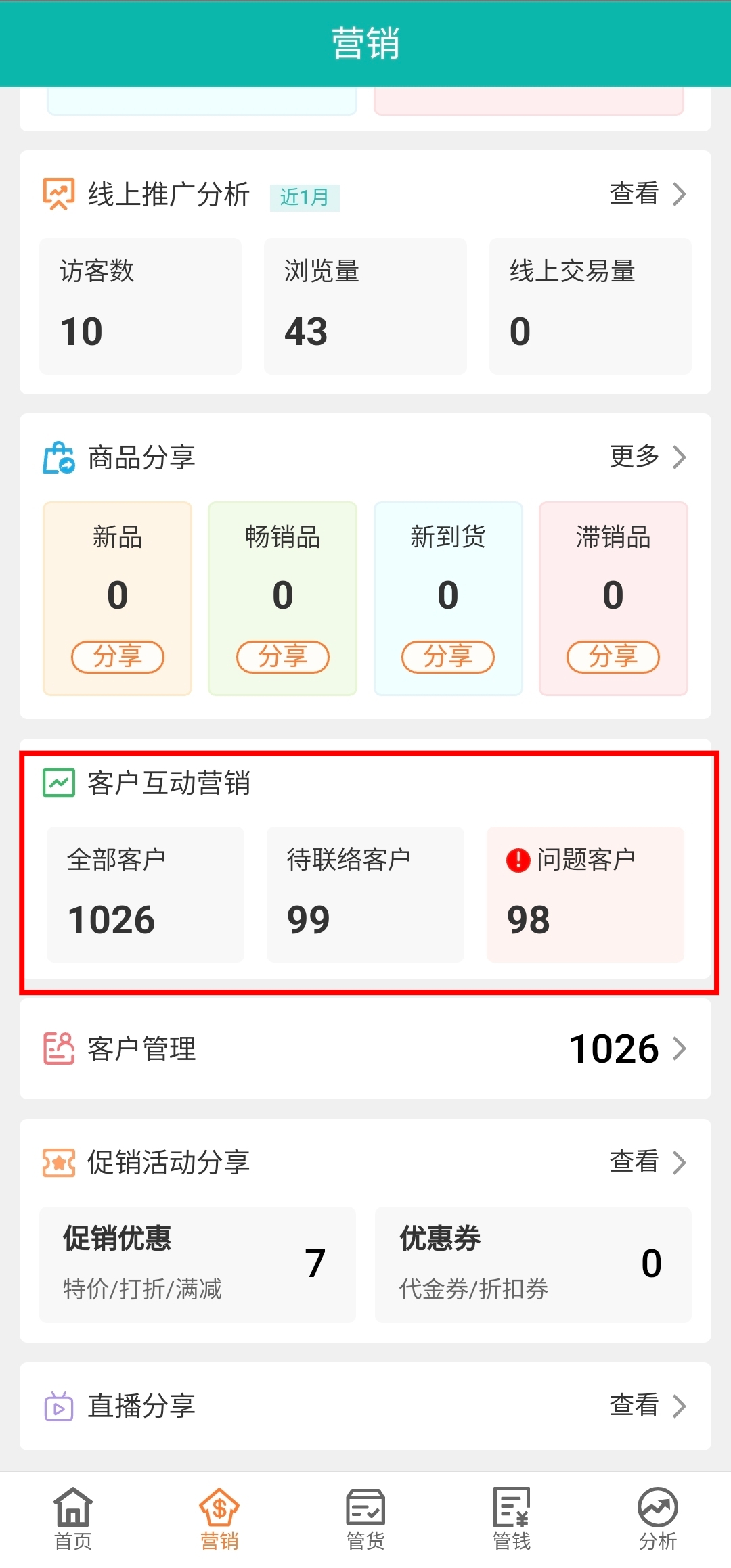Open 问题客户 card
The image size is (731, 1568).
585,894
